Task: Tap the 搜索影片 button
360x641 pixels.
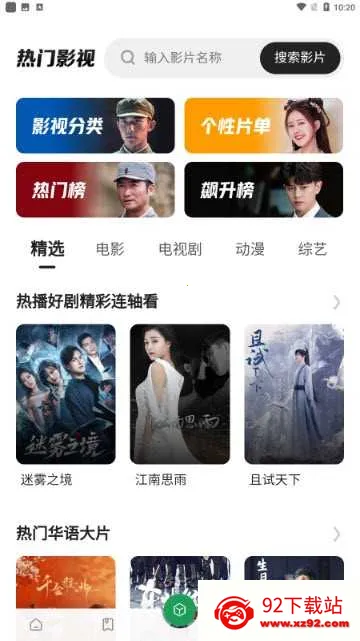Action: coord(300,58)
